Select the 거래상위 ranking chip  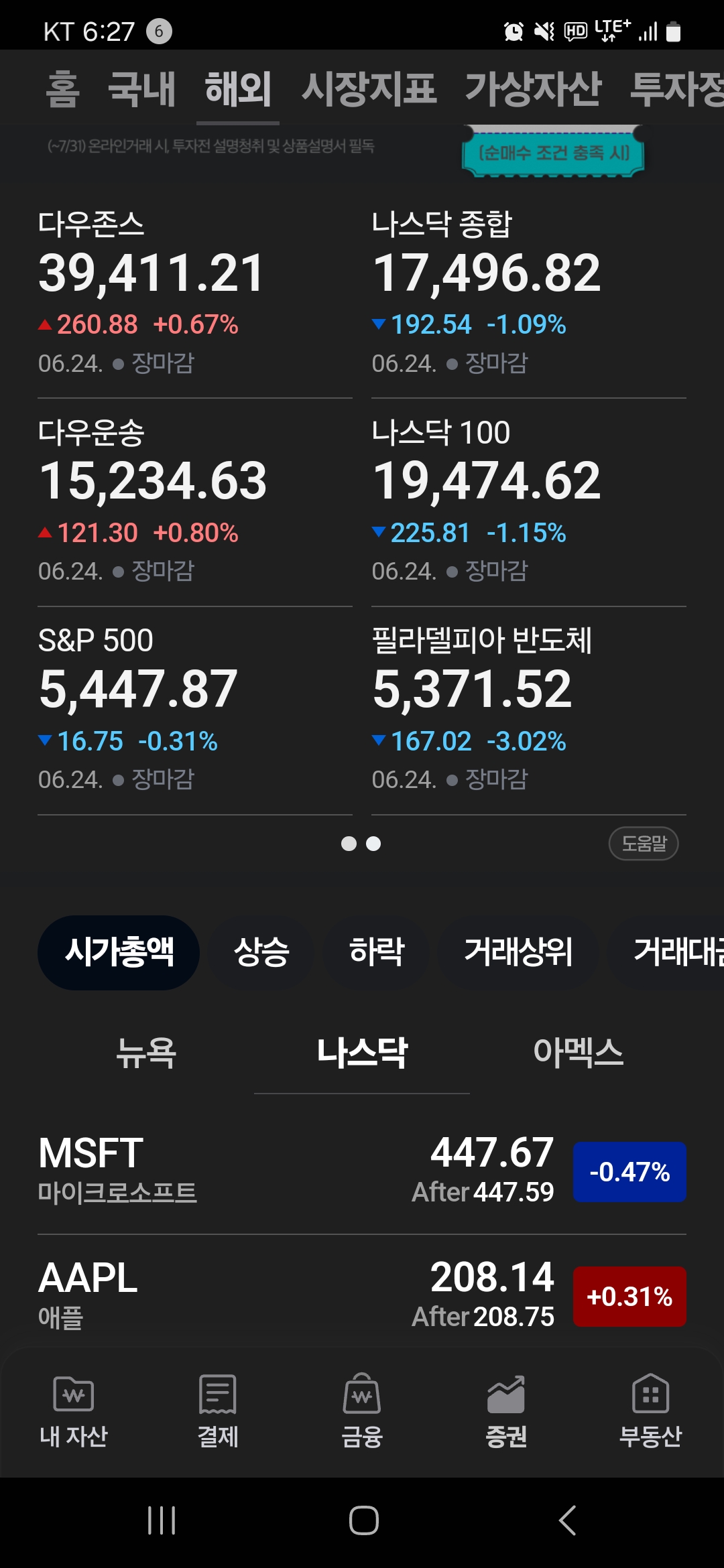pos(518,952)
